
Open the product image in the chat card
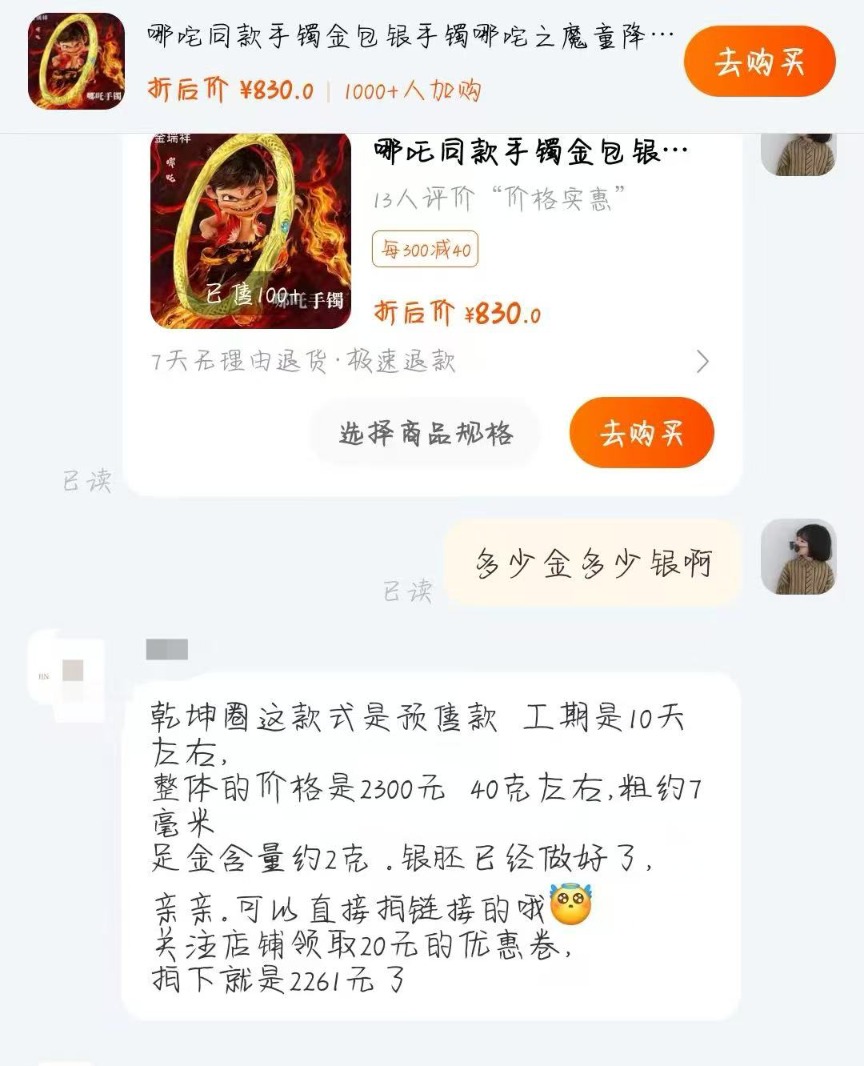(x=250, y=231)
